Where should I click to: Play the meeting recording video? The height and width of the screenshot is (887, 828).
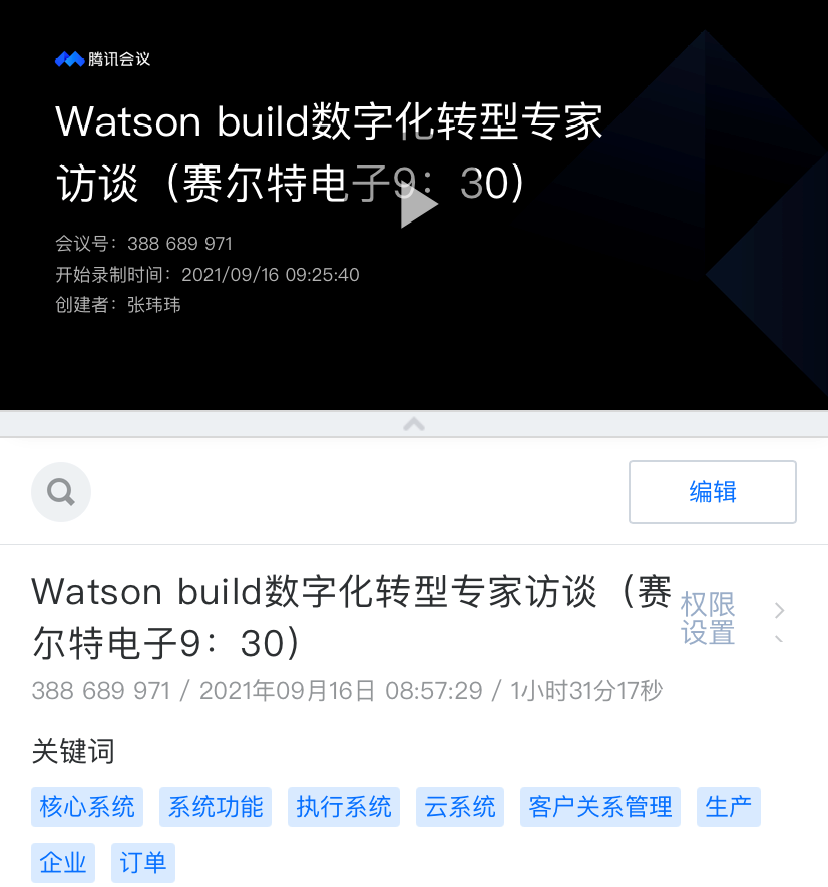(x=418, y=207)
